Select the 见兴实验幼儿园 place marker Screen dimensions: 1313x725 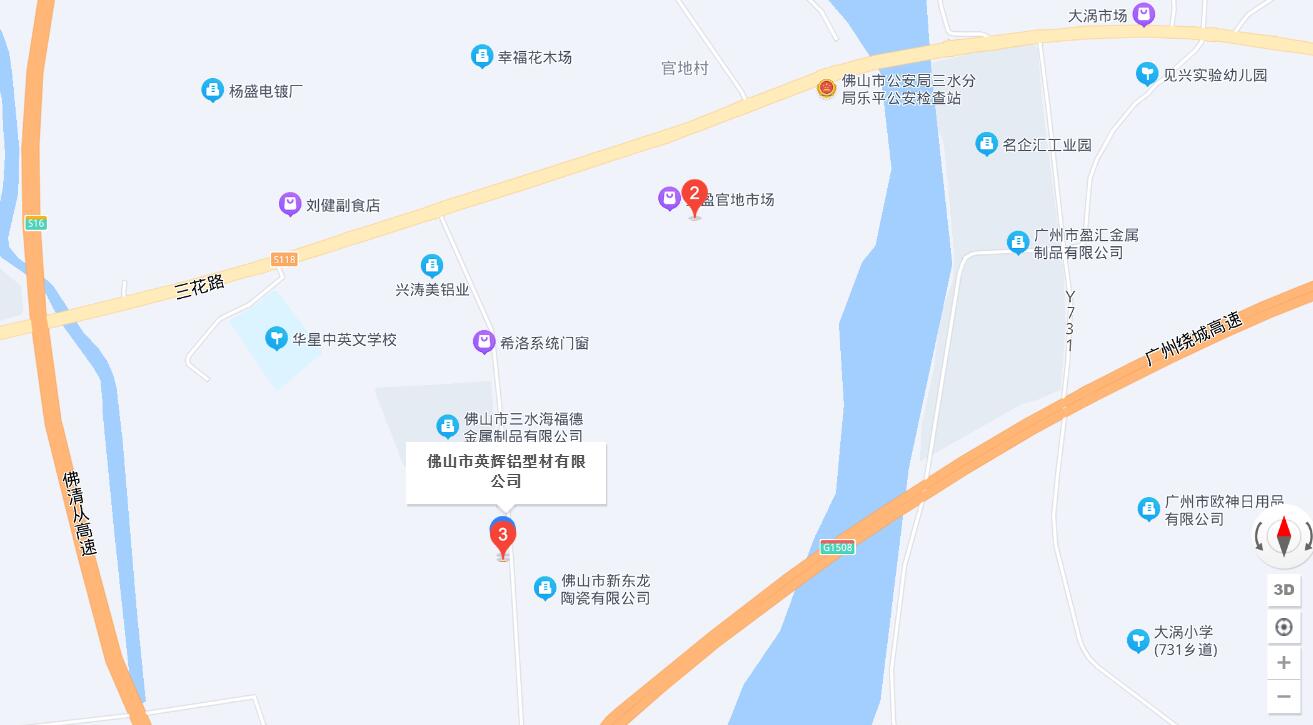tap(1147, 74)
